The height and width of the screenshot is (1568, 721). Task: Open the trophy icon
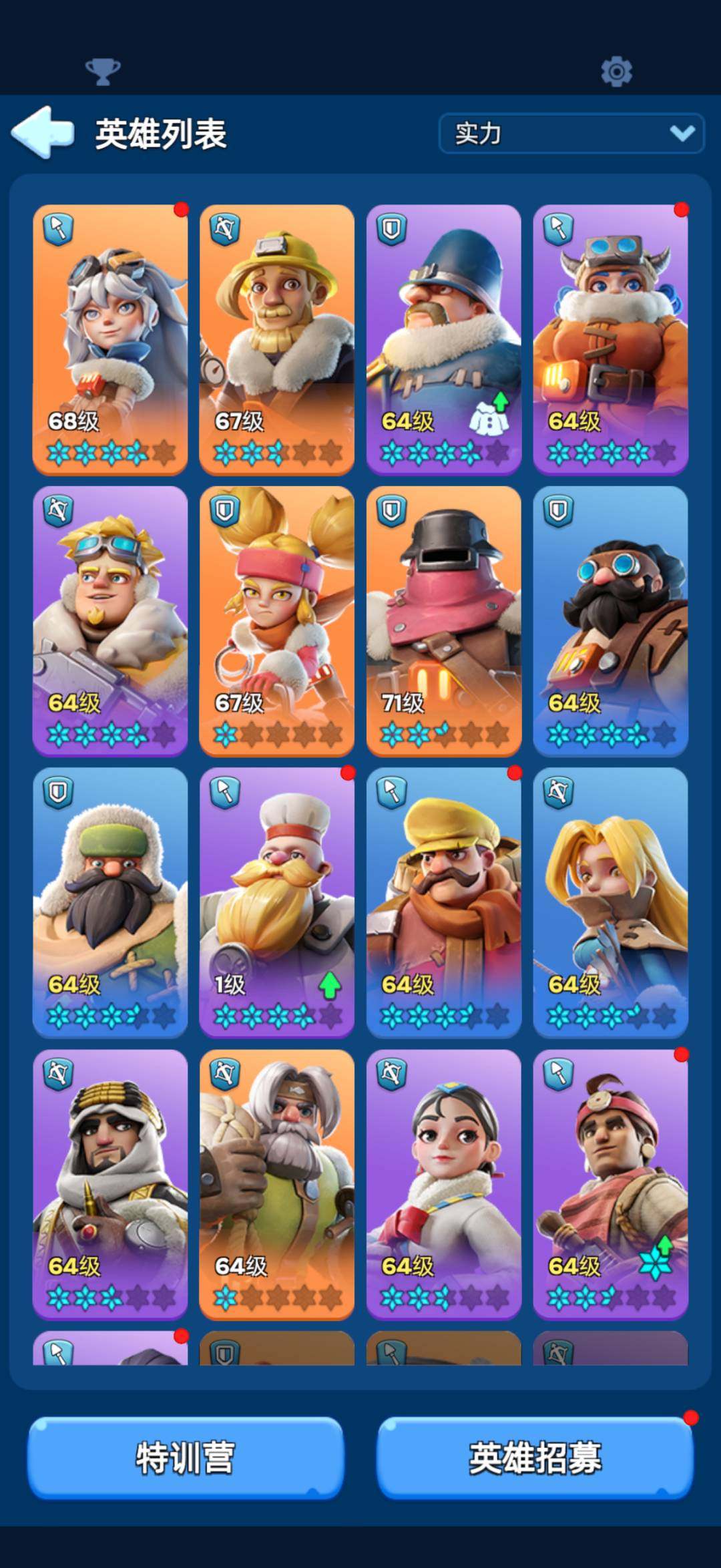(x=103, y=71)
